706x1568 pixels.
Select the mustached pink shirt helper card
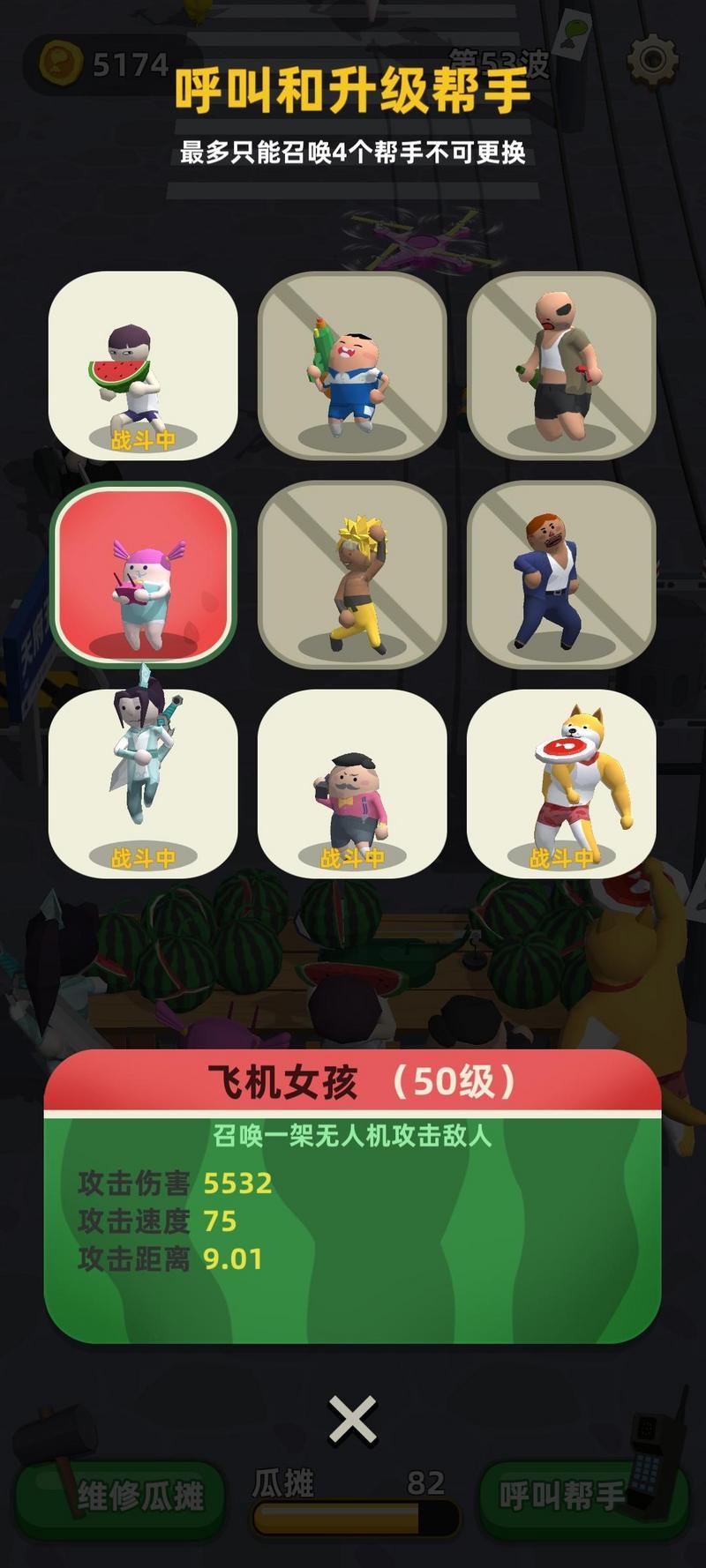pyautogui.click(x=352, y=784)
